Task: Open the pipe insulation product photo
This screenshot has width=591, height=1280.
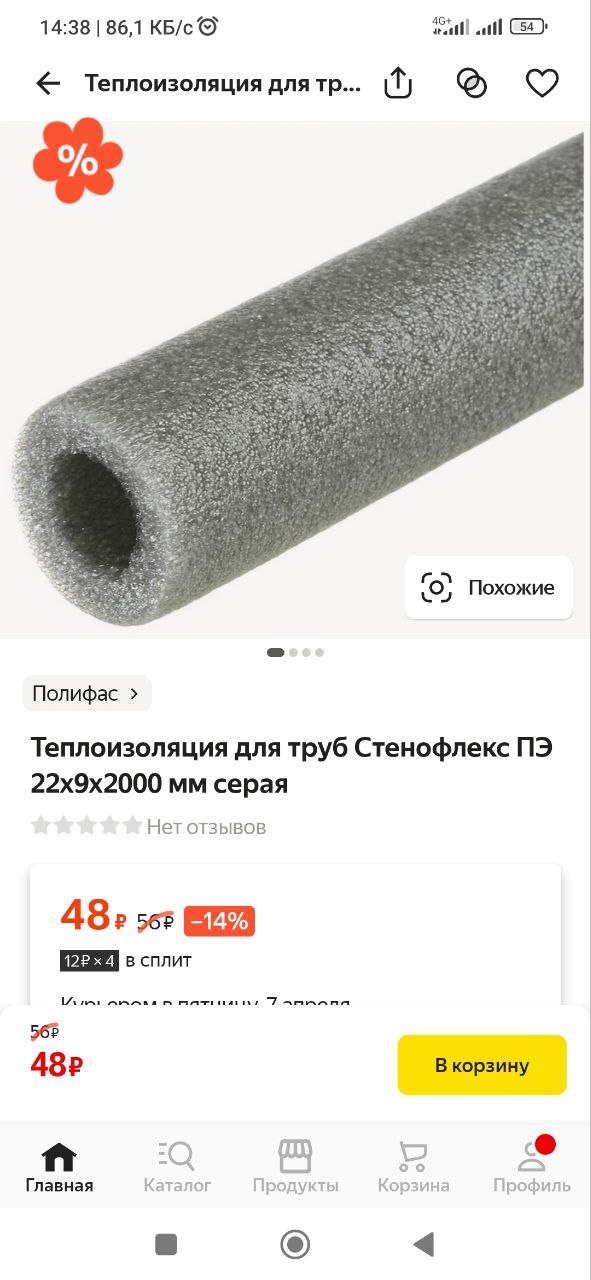Action: point(296,380)
